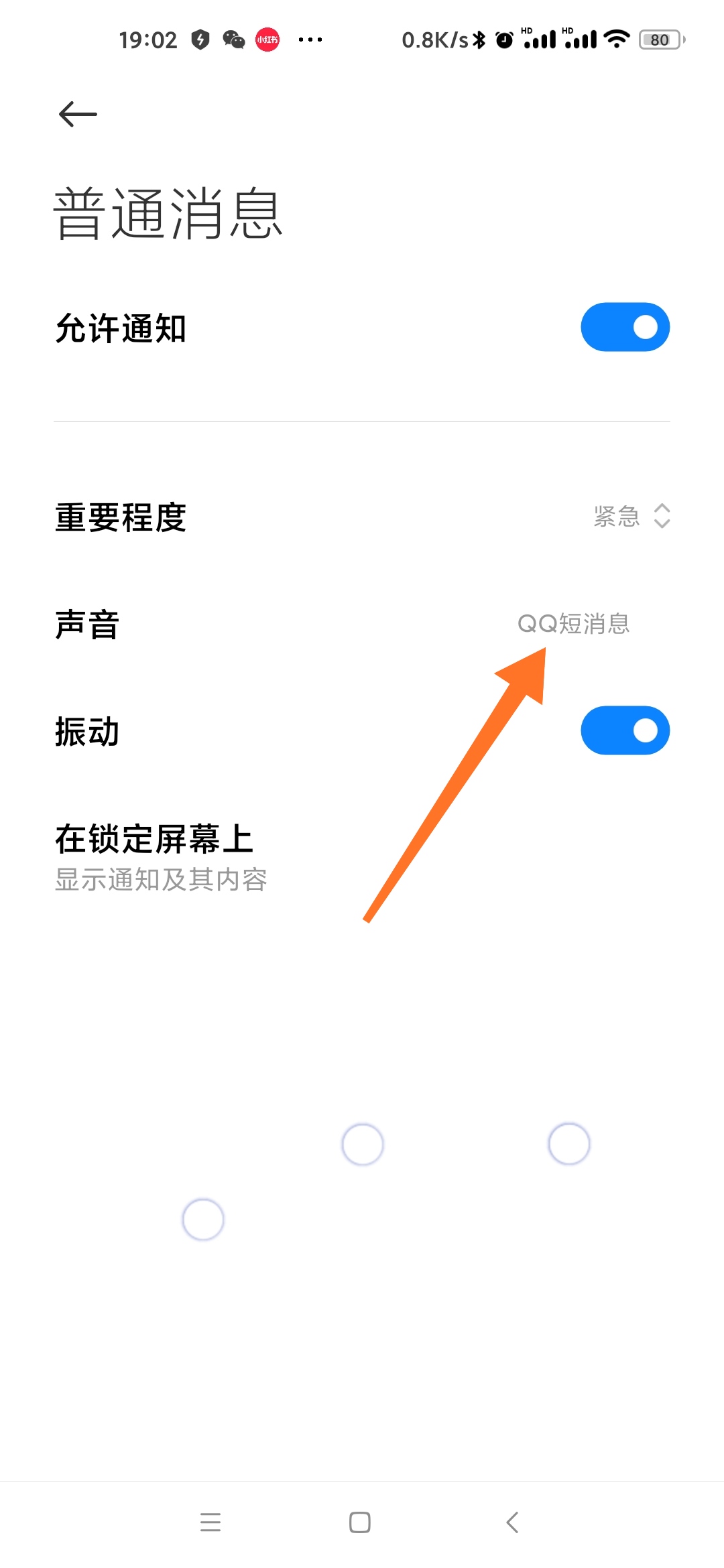
Task: Tap the back arrow at top left
Action: point(76,113)
